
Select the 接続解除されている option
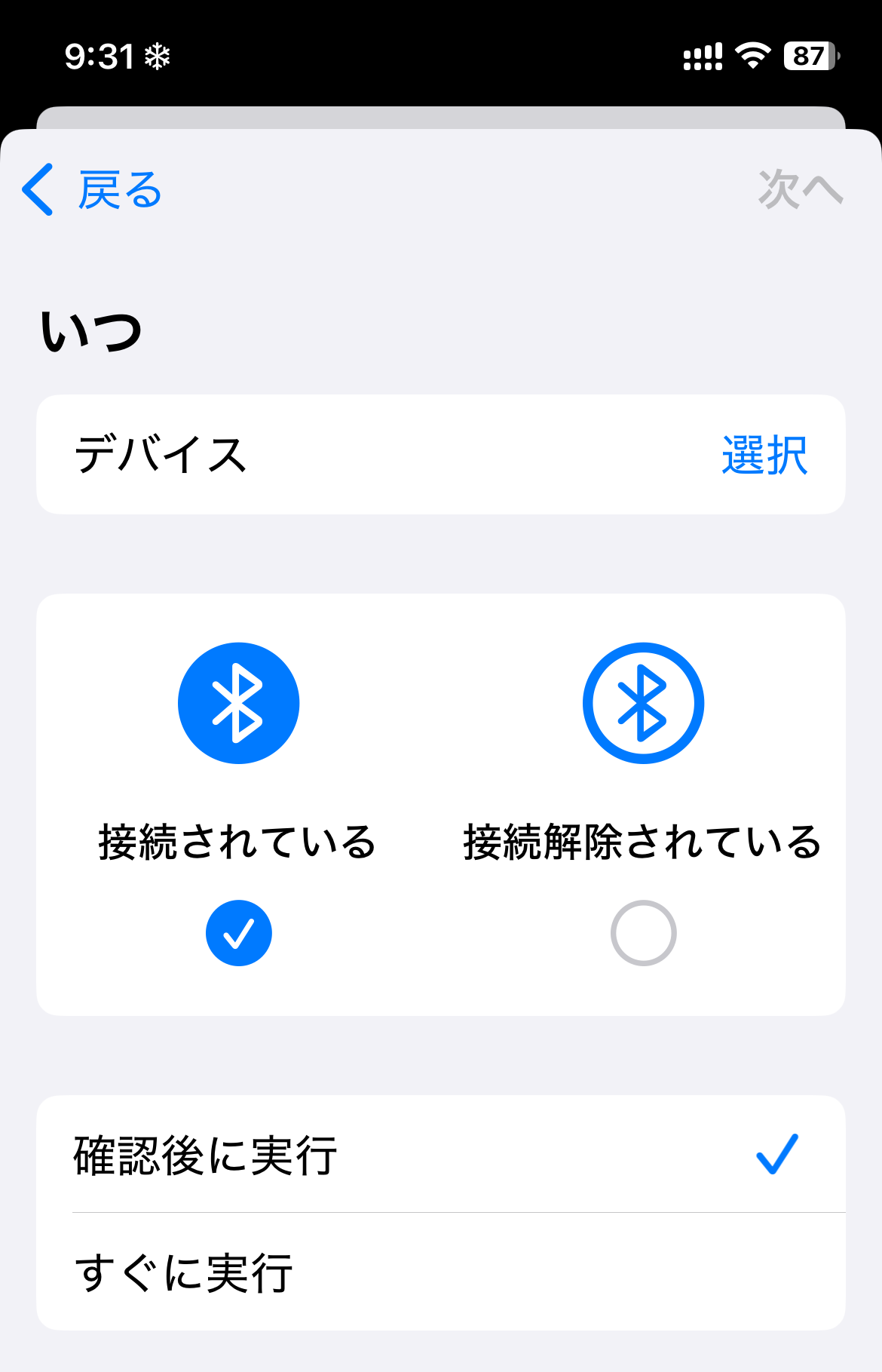coord(643,932)
